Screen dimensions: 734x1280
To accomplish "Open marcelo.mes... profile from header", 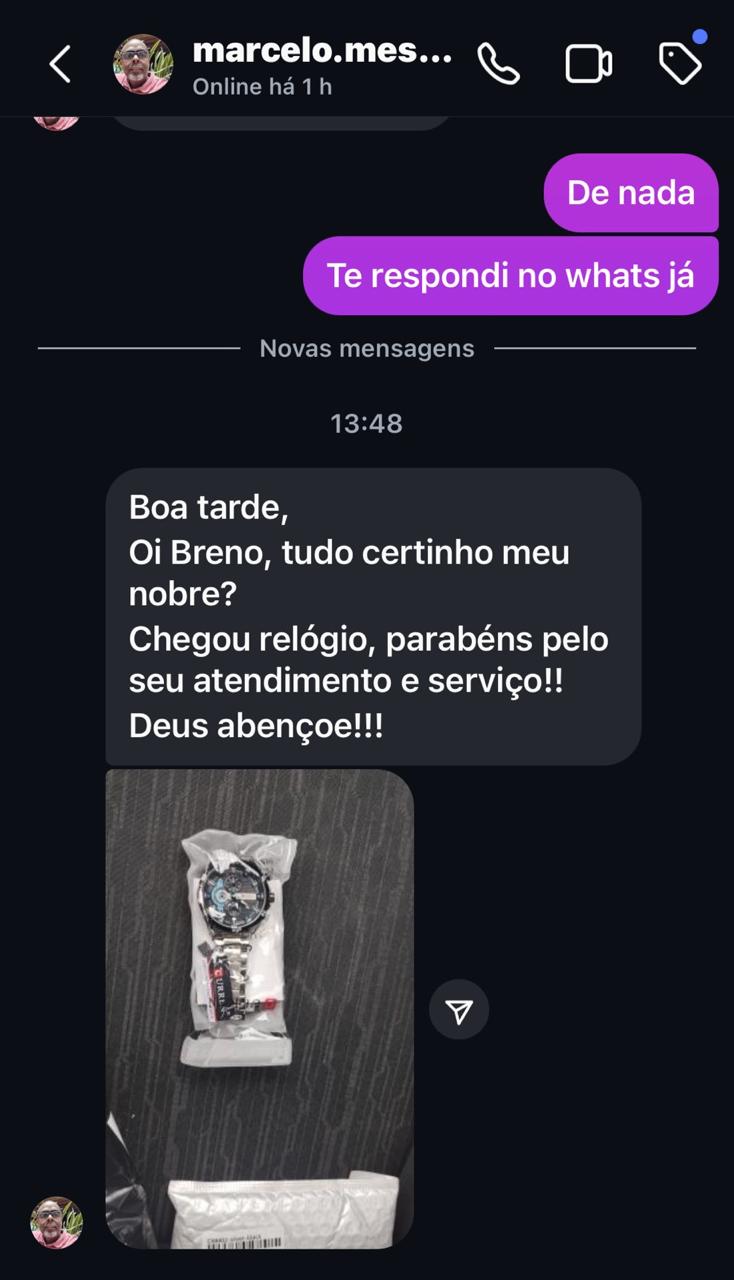I will [320, 65].
